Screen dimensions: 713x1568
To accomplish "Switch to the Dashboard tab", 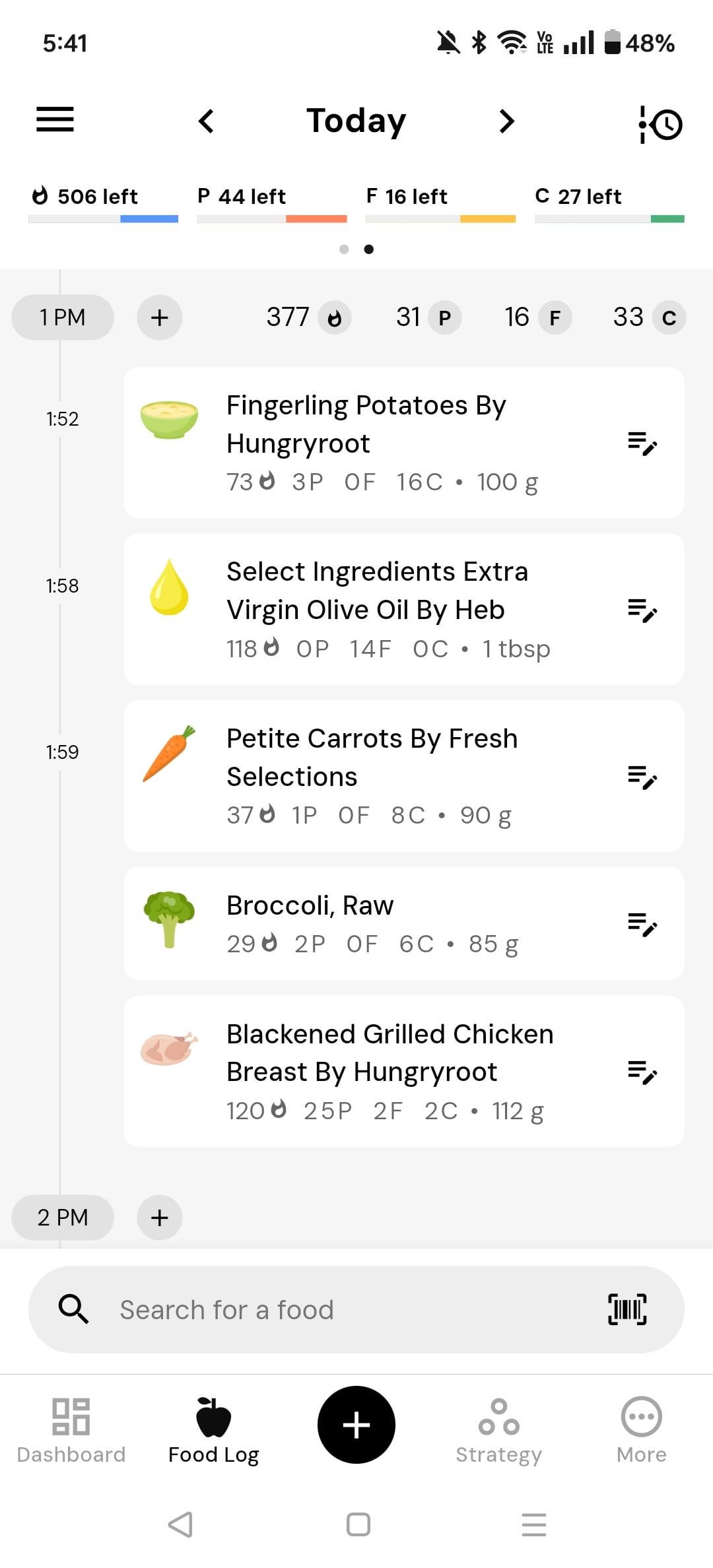I will [71, 1431].
